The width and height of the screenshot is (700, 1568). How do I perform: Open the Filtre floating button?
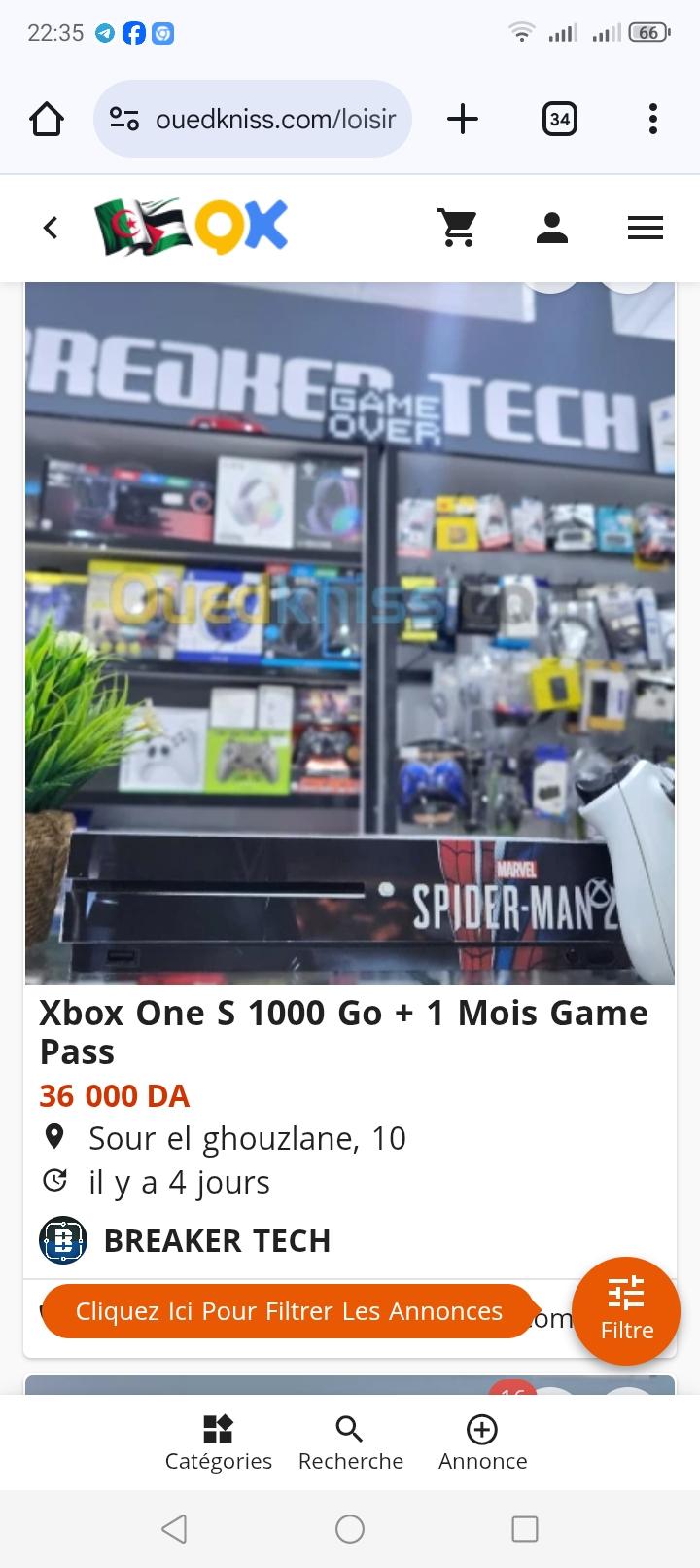[626, 1310]
